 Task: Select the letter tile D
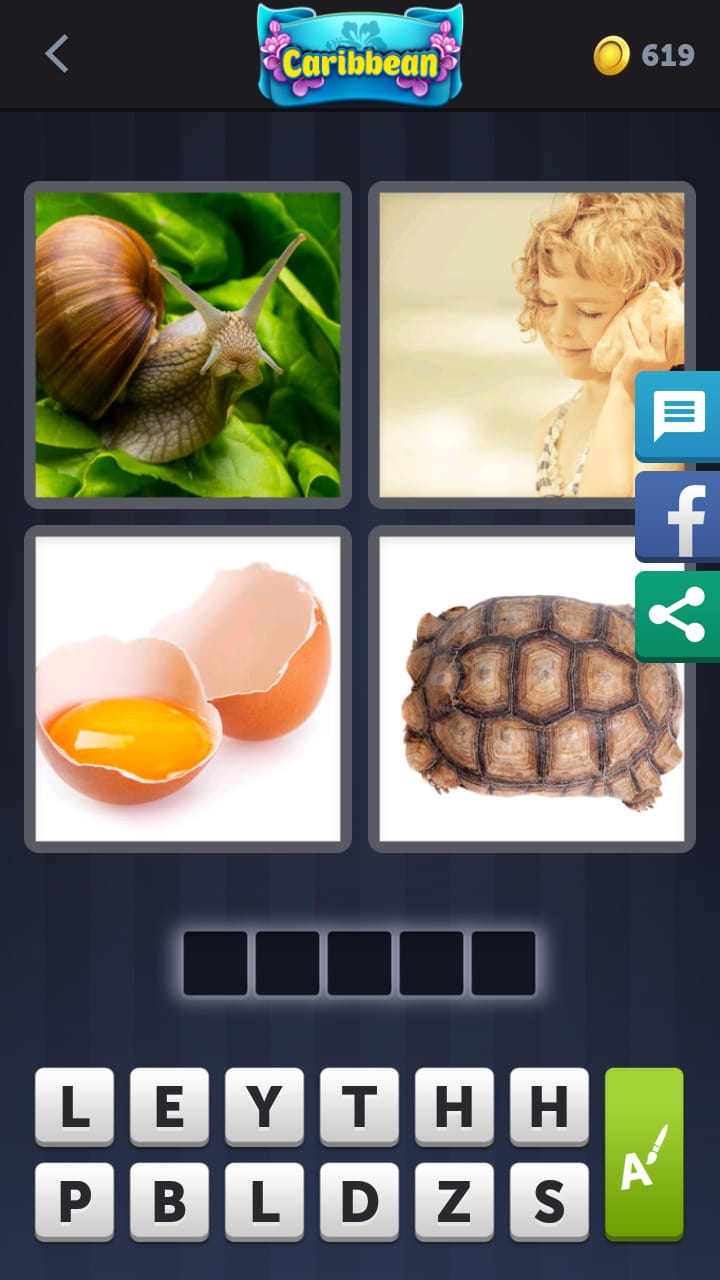359,1202
